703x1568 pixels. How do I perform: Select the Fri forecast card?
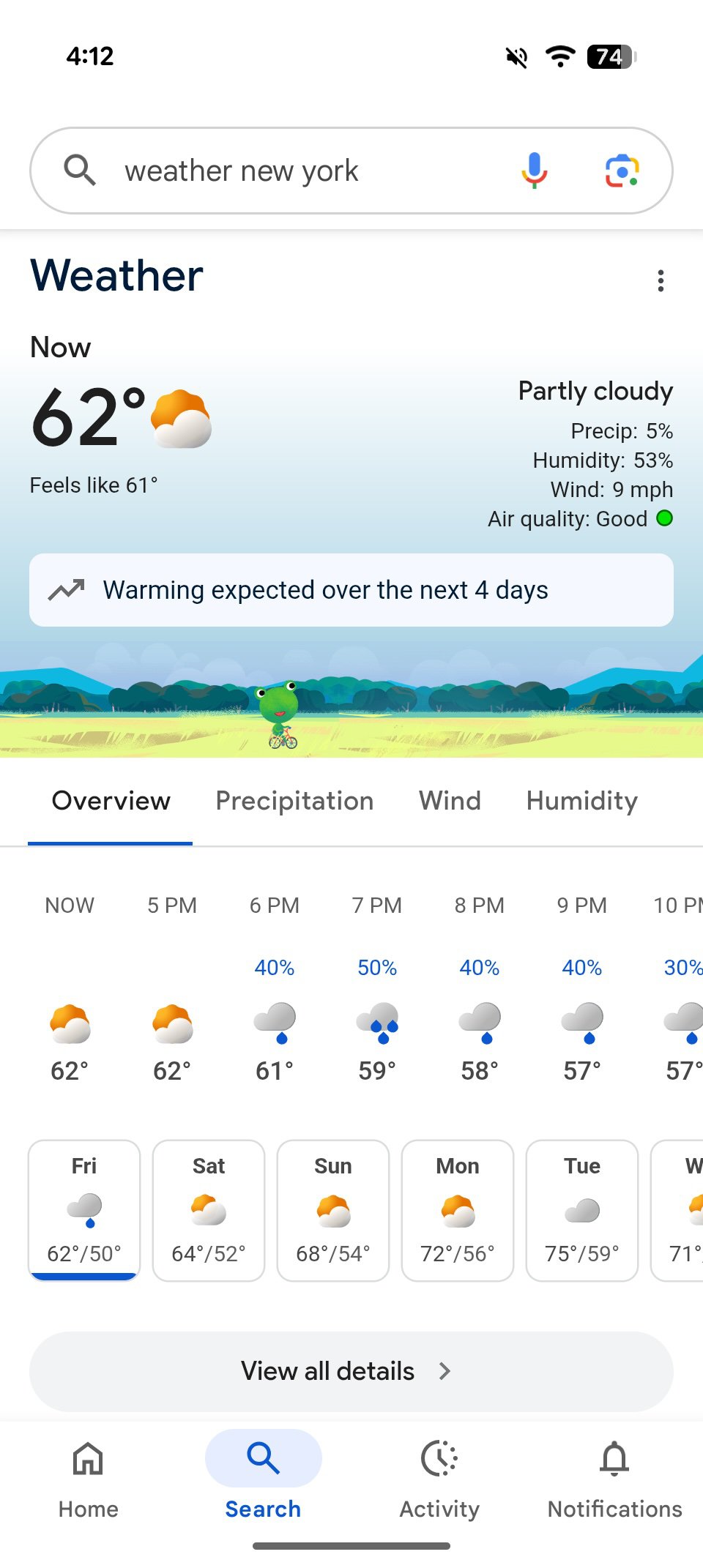point(84,1210)
